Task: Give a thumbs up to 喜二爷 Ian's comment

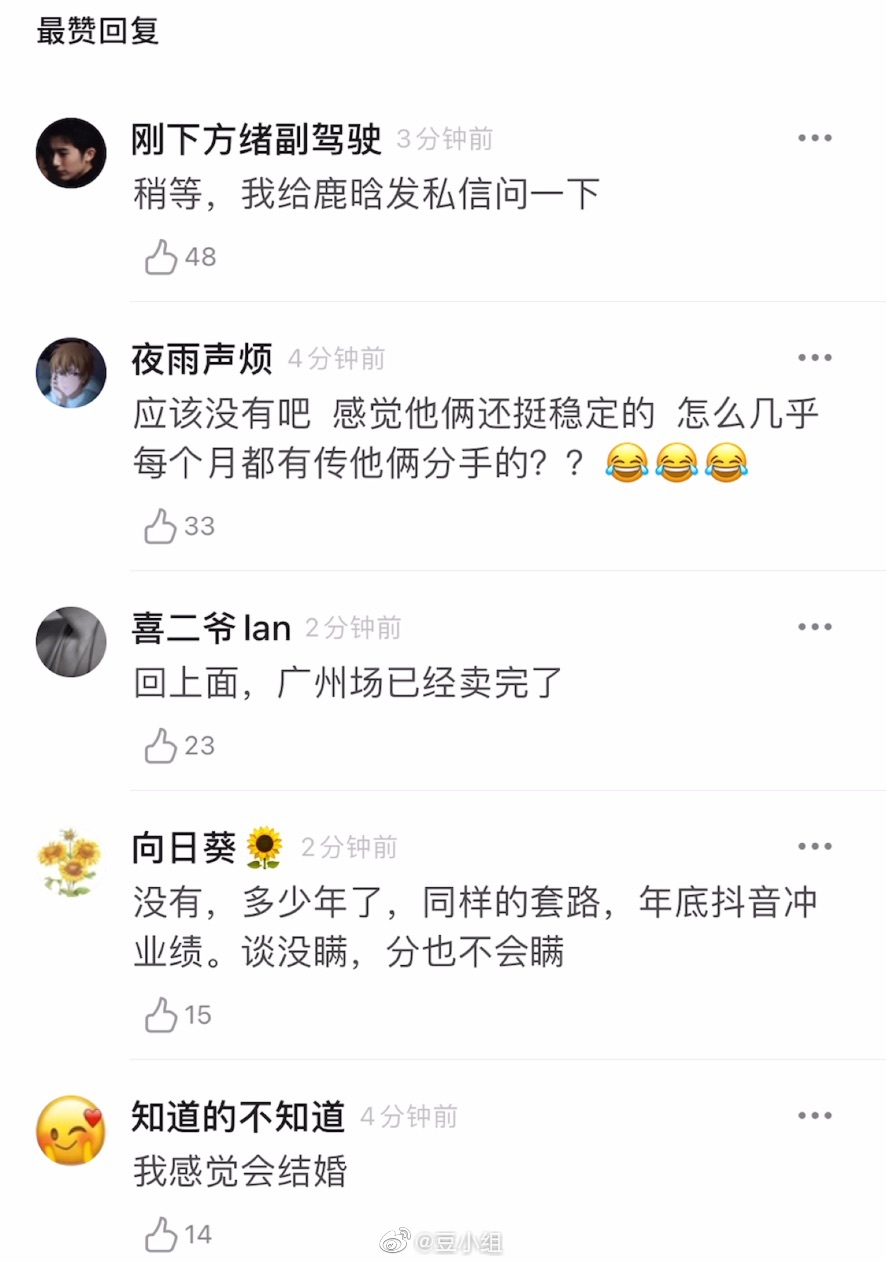Action: coord(161,746)
